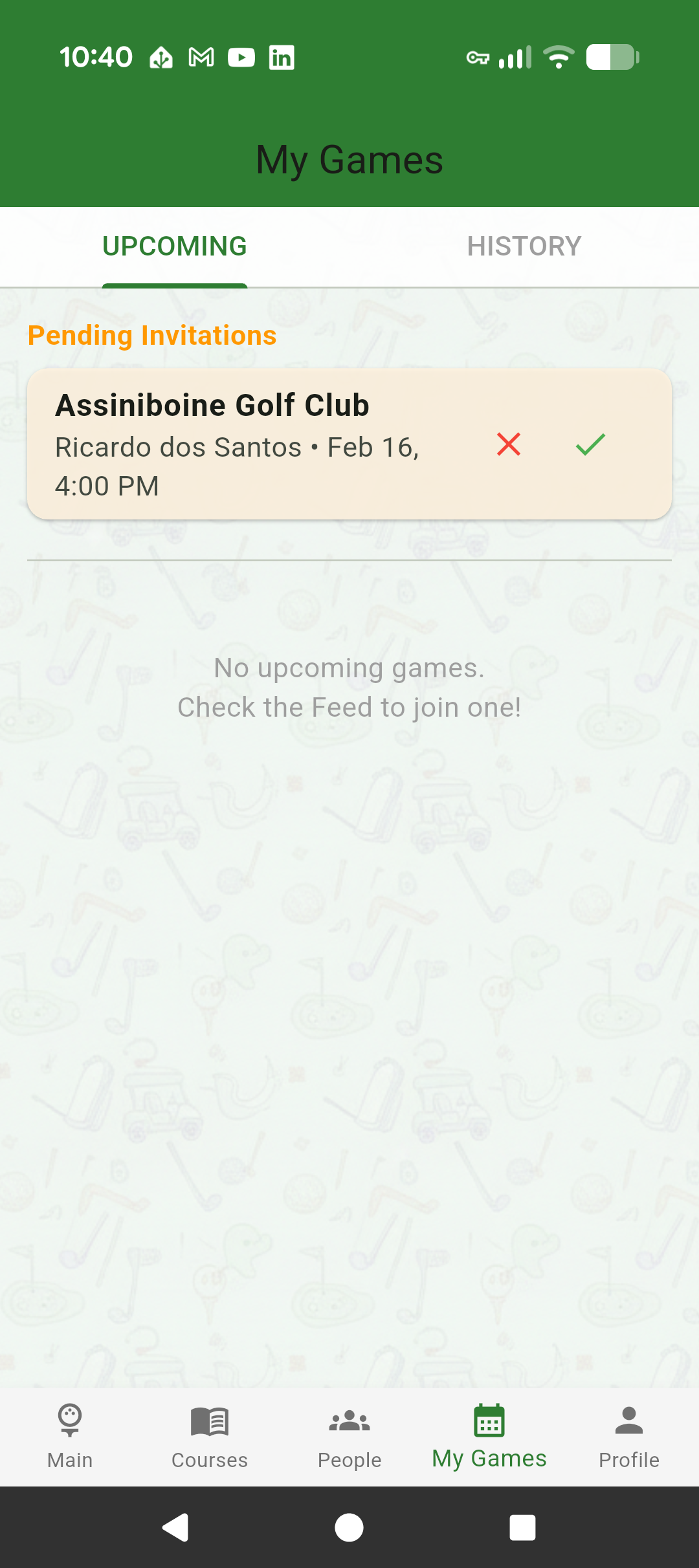Switch to the HISTORY tab
The image size is (699, 1568).
pos(524,246)
